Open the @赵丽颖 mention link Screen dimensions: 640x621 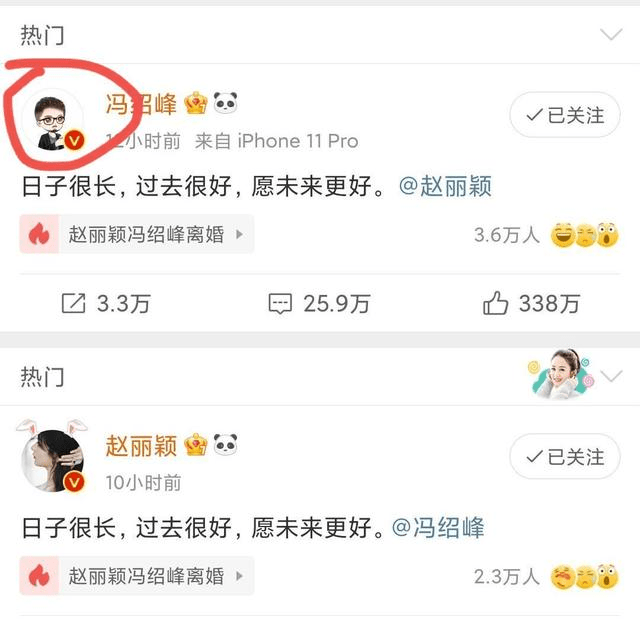(445, 187)
